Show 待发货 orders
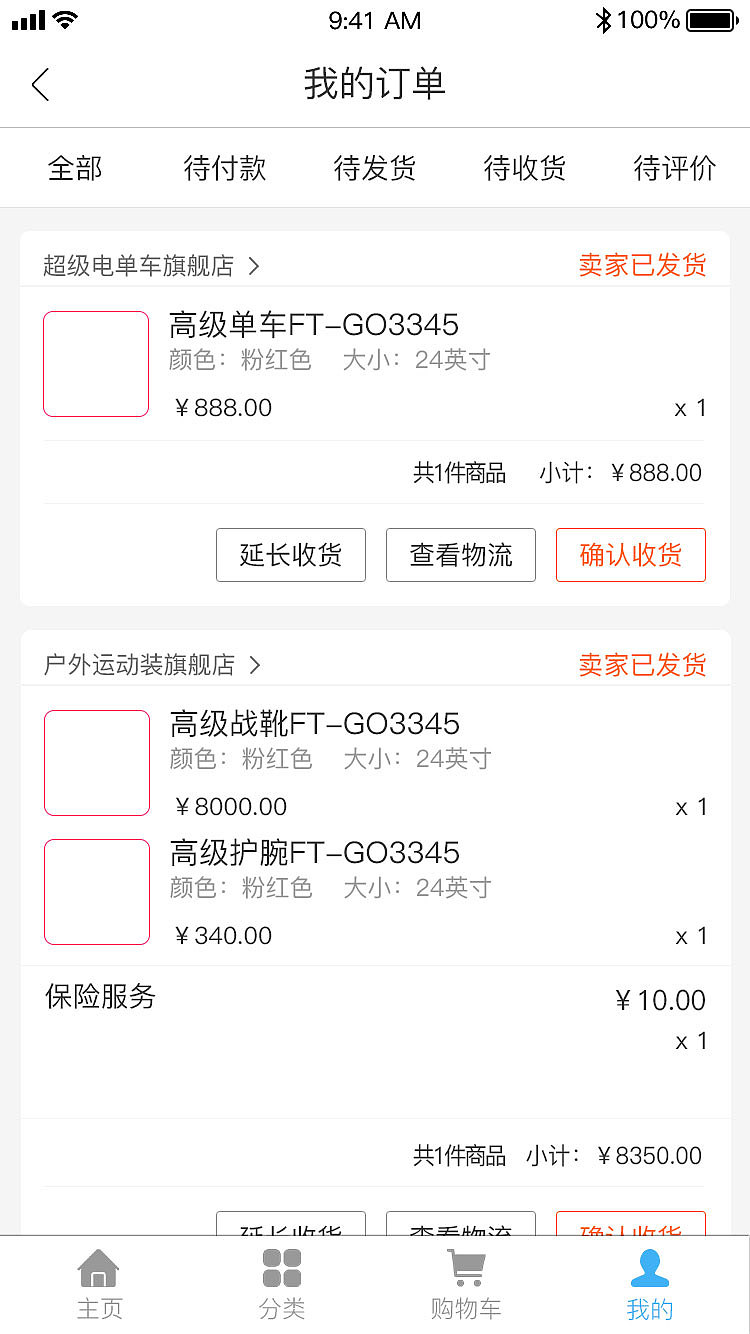The height and width of the screenshot is (1334, 750). point(375,168)
